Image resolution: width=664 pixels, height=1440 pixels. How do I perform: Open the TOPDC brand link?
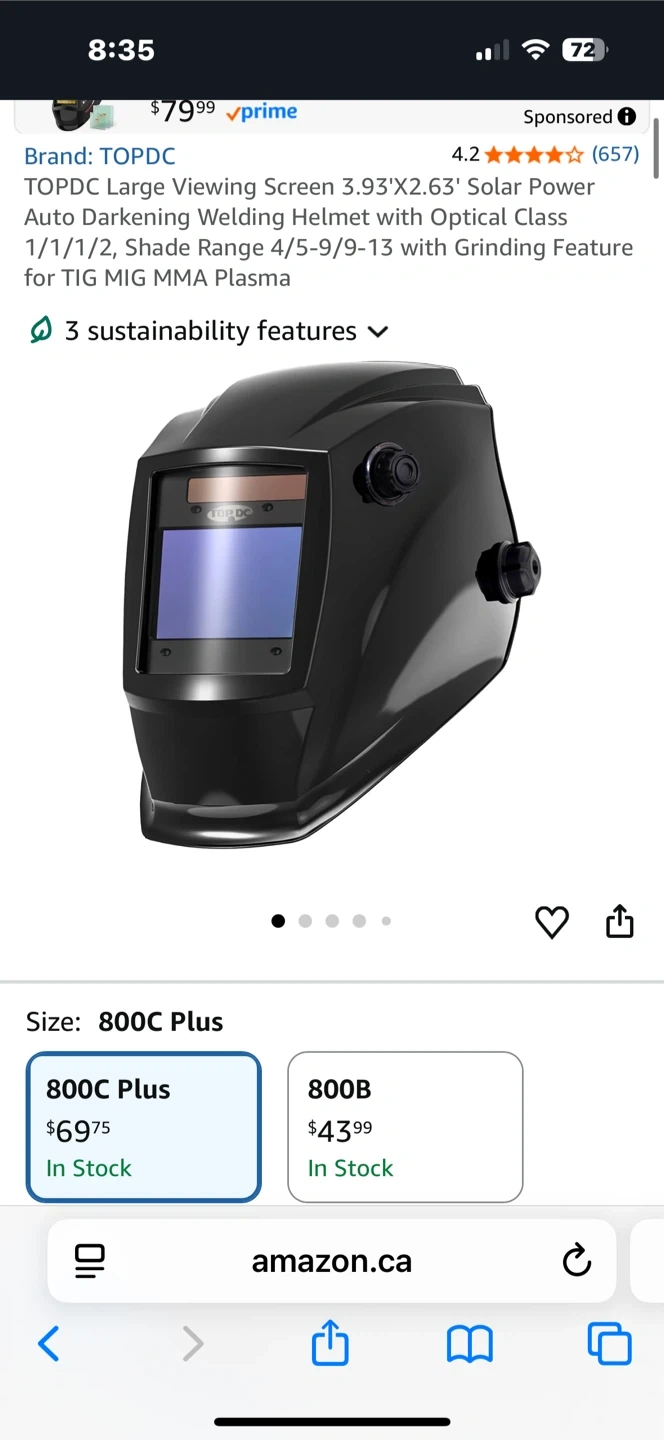click(x=100, y=156)
